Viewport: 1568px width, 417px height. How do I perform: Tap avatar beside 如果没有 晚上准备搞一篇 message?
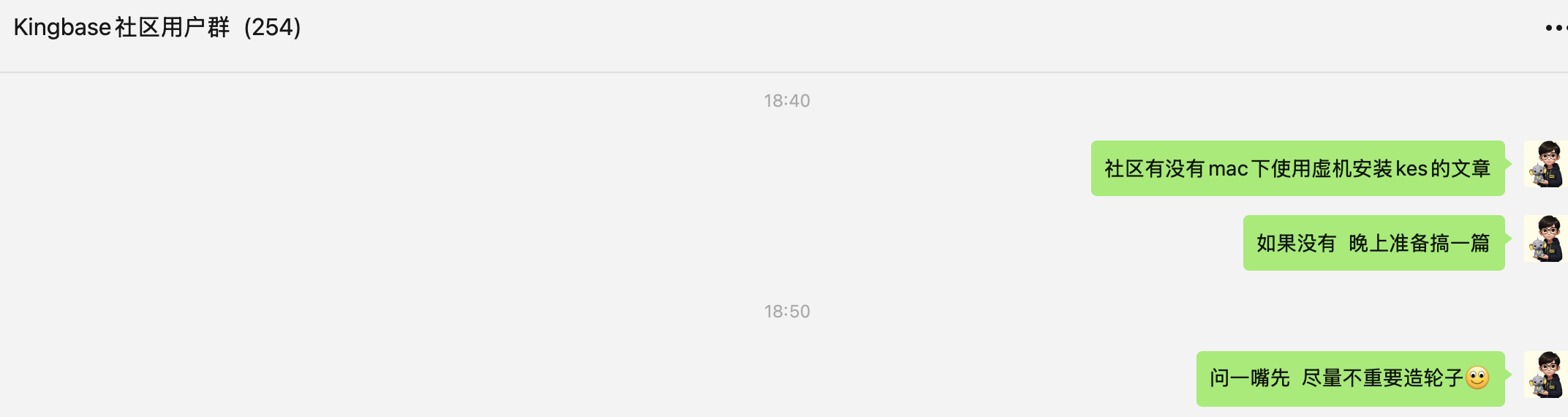tap(1545, 239)
